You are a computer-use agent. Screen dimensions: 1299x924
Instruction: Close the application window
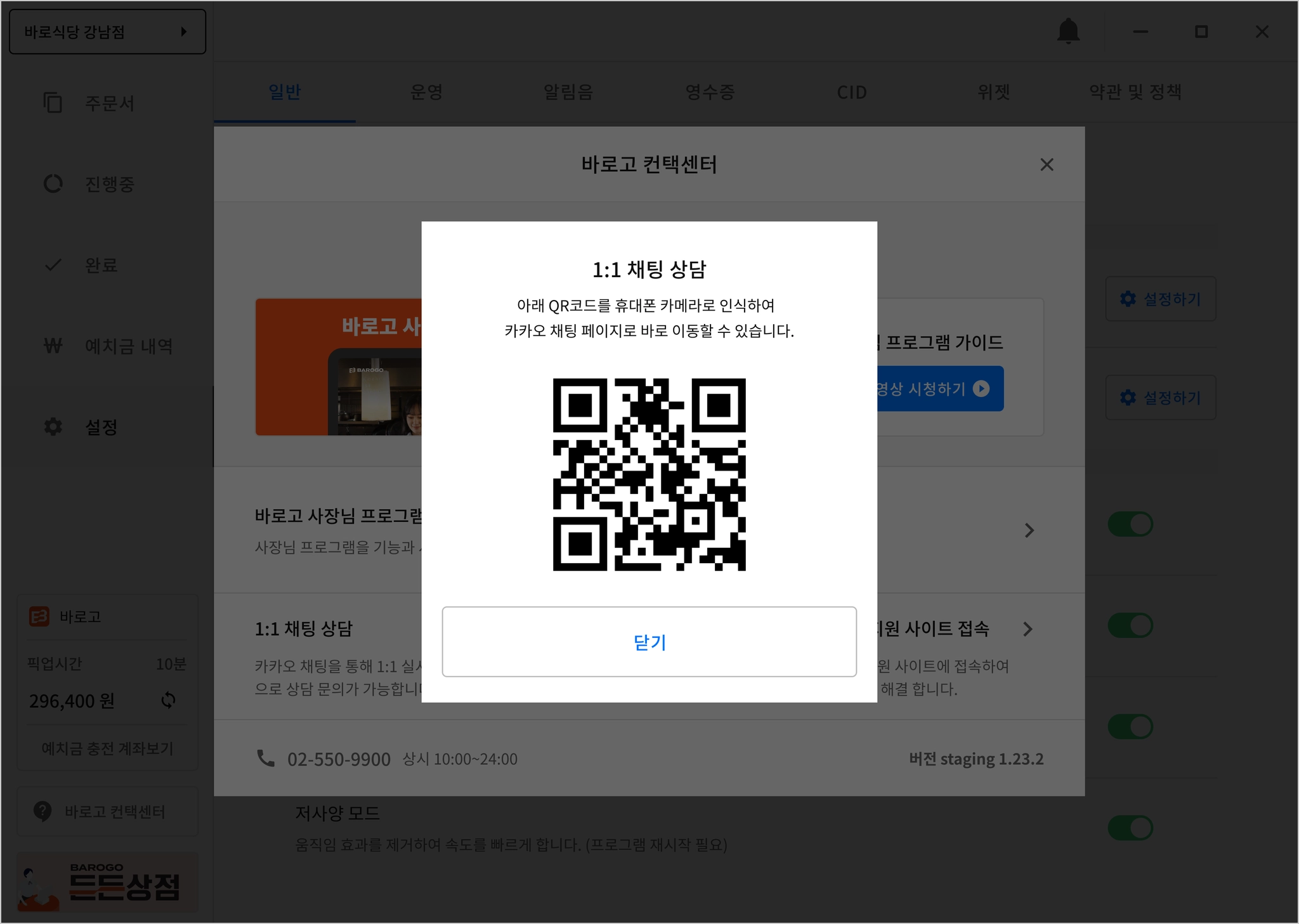point(1262,32)
